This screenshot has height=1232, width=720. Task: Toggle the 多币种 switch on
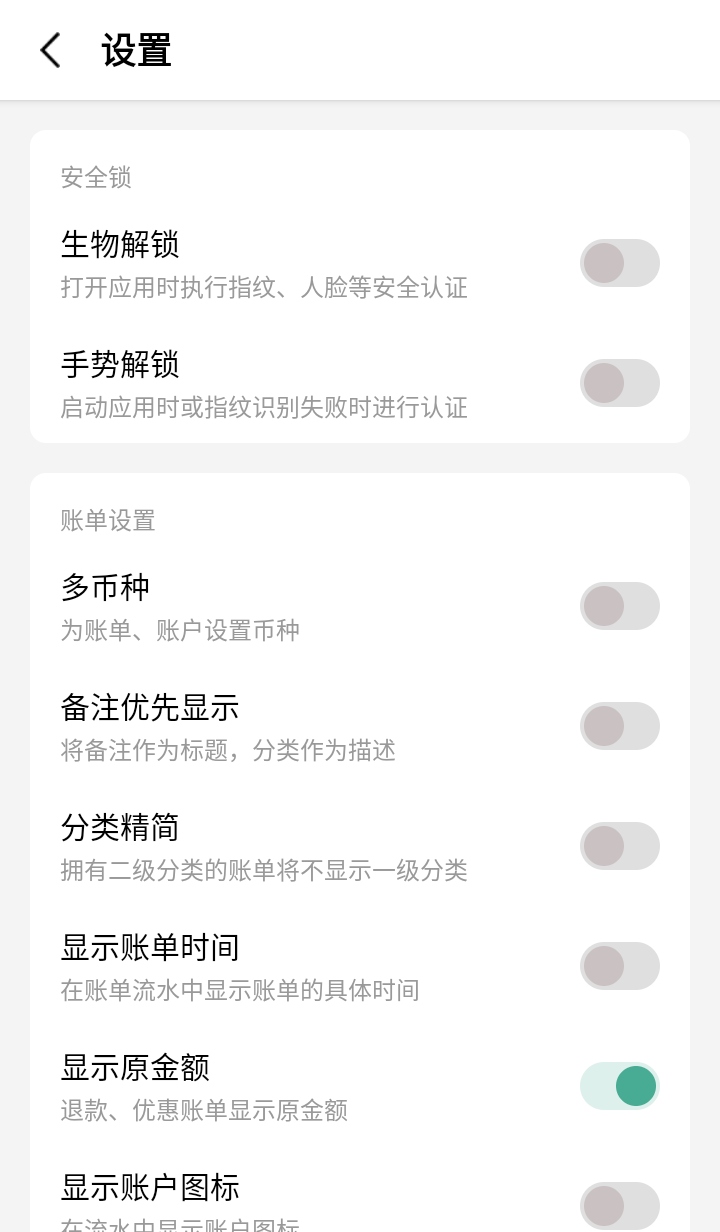[619, 606]
